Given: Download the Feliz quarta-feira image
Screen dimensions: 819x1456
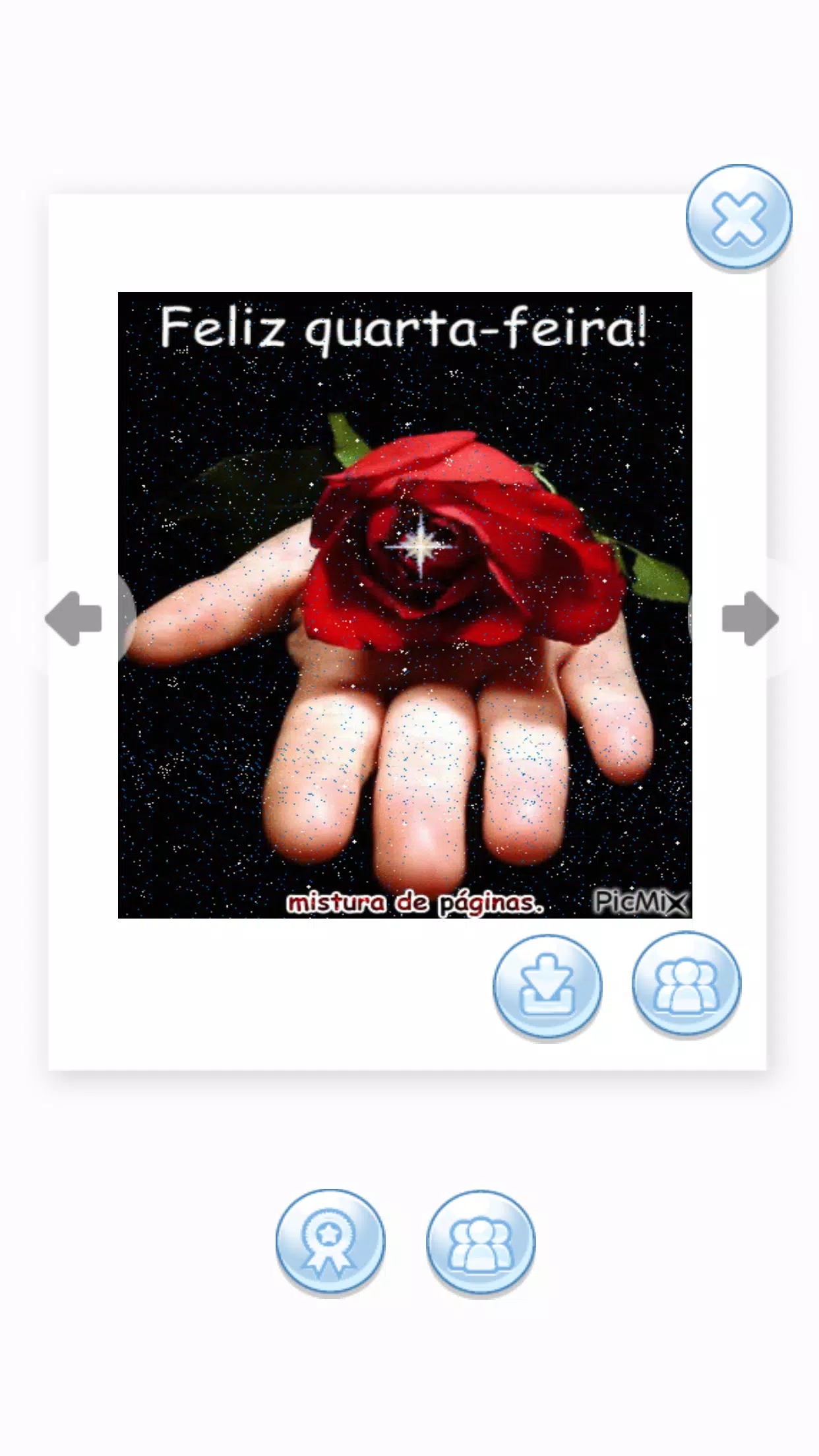Looking at the screenshot, I should (547, 986).
